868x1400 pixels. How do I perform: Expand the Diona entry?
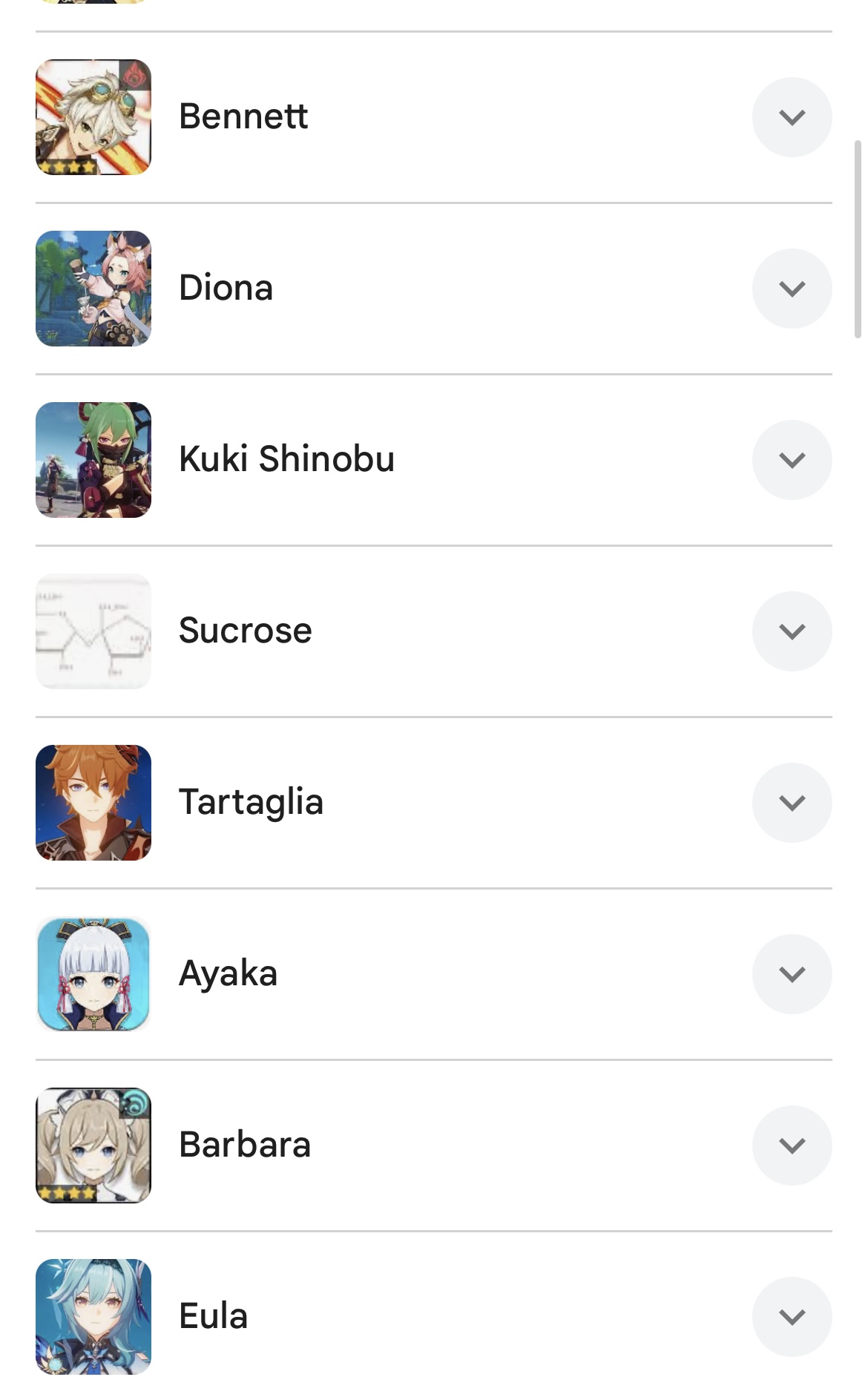pyautogui.click(x=792, y=289)
